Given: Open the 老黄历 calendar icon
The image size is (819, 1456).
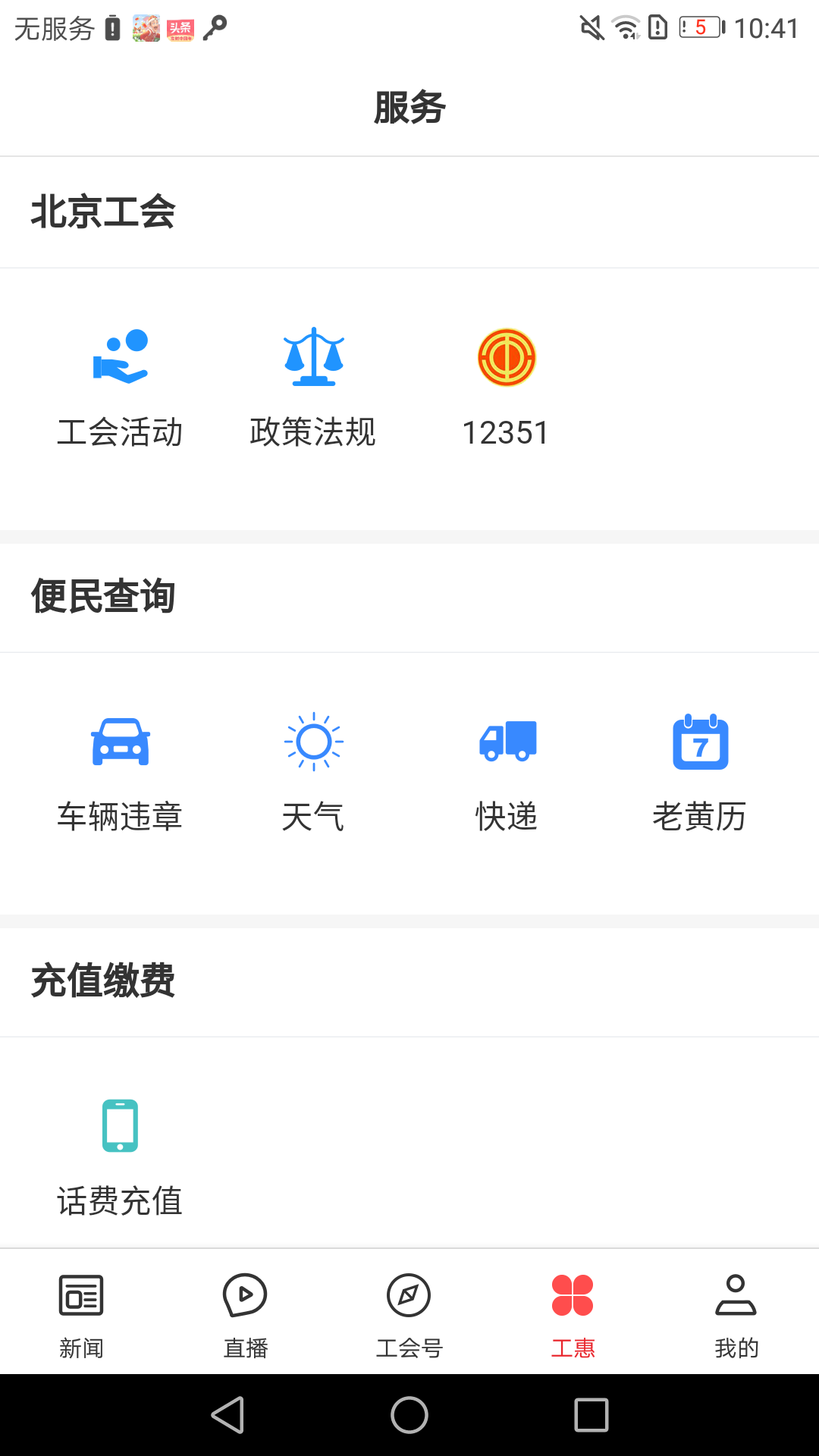Looking at the screenshot, I should click(x=700, y=743).
